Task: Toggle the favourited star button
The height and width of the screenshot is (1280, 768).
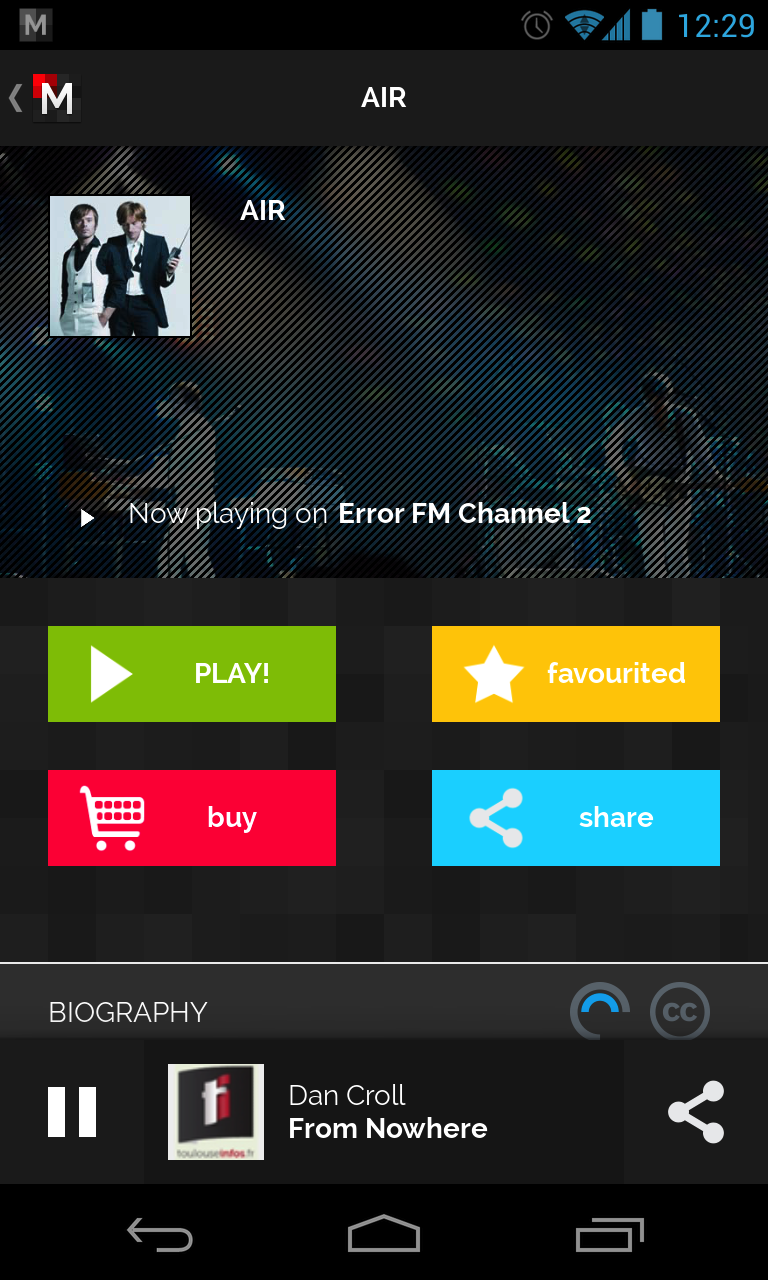Action: 576,674
